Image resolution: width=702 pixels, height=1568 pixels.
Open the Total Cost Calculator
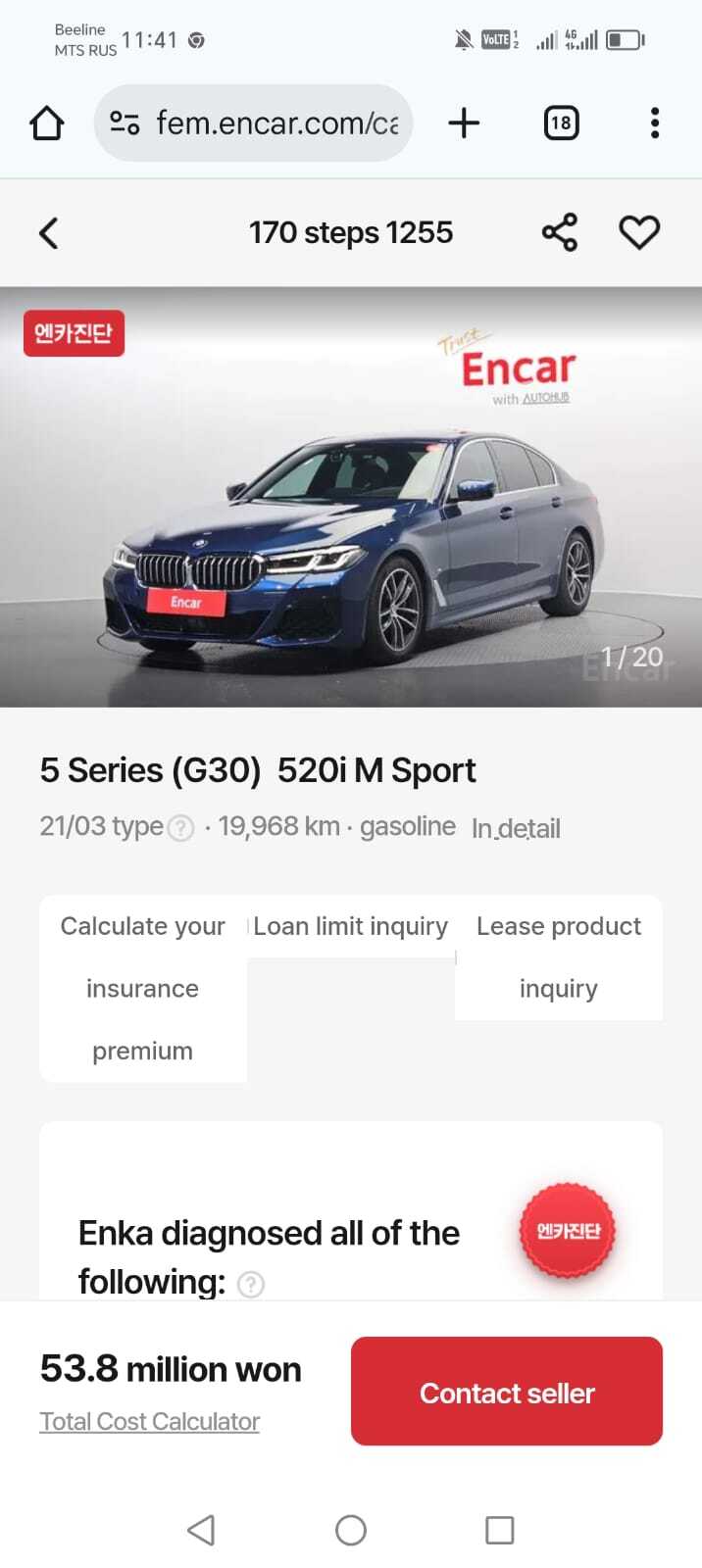(x=150, y=1421)
